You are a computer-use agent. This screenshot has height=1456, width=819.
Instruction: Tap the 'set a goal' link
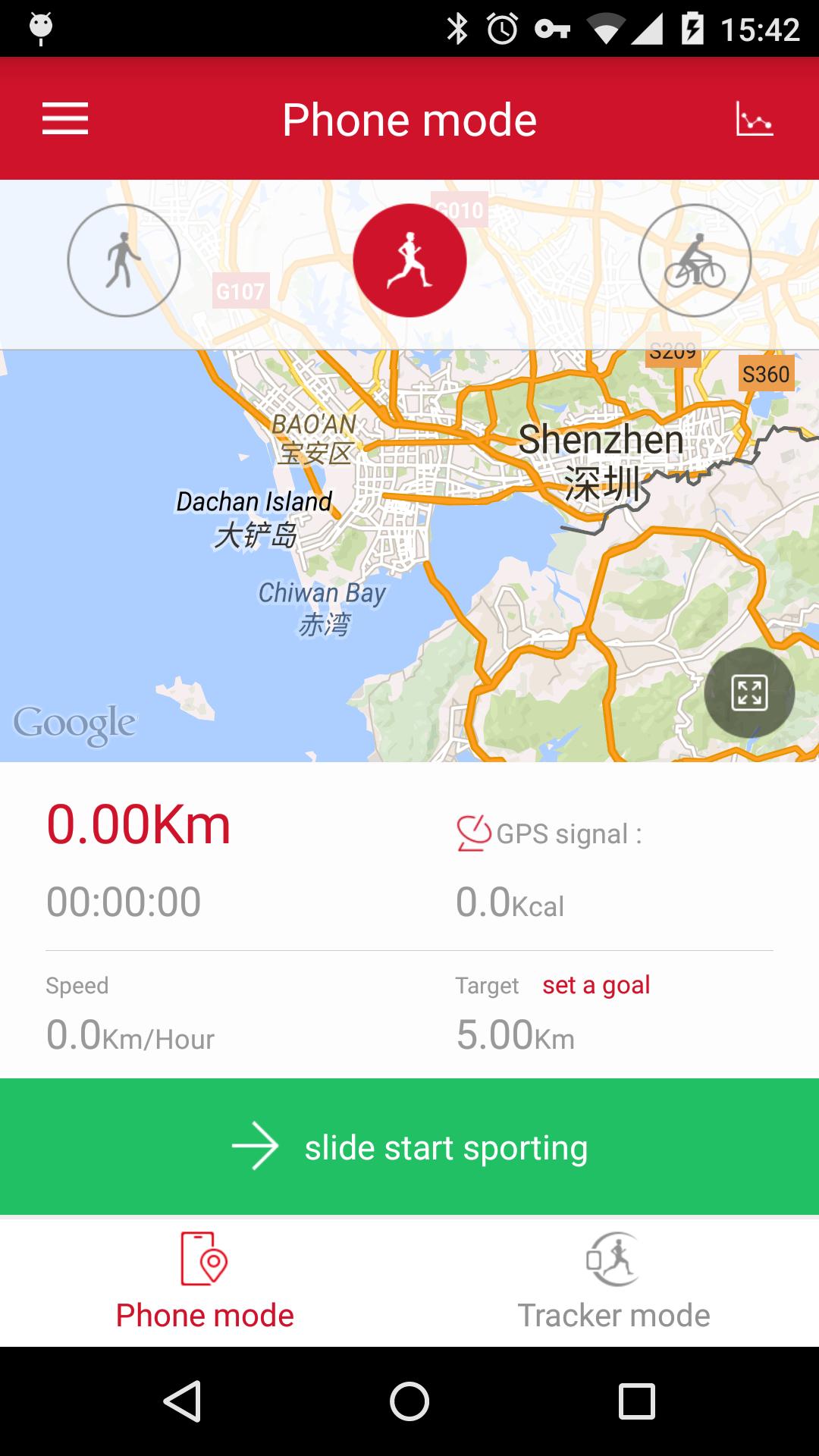coord(596,985)
